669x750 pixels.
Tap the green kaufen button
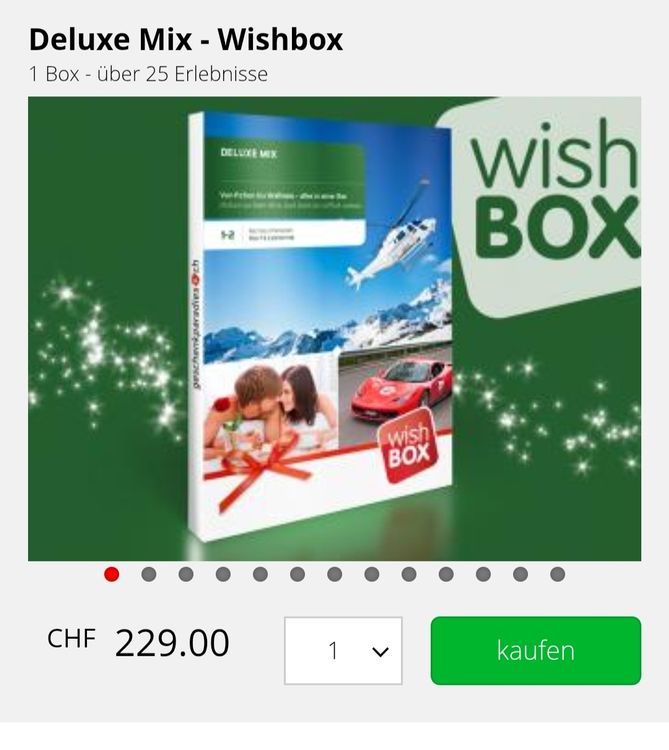point(535,650)
